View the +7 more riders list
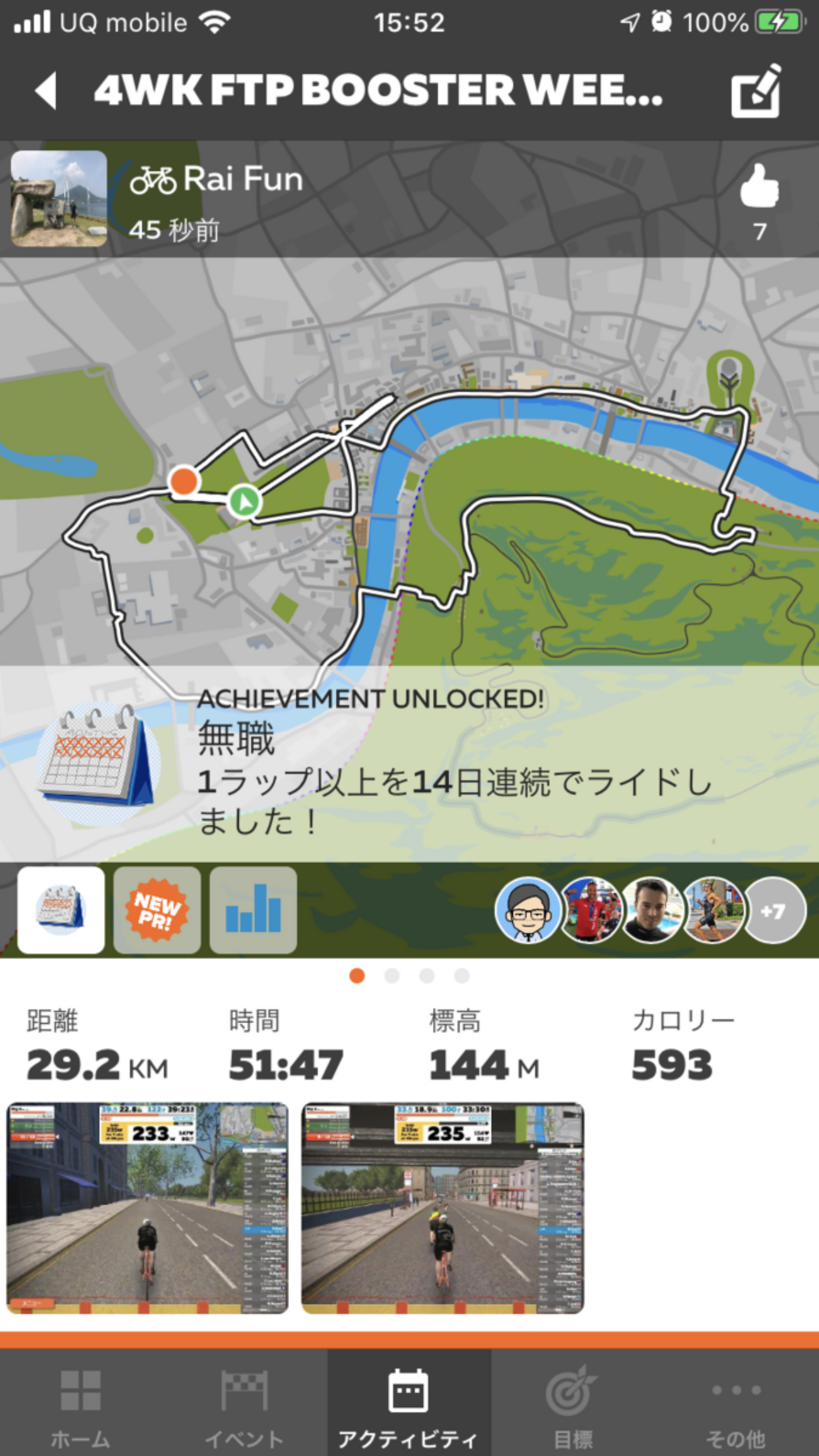The image size is (819, 1456). coord(774,910)
